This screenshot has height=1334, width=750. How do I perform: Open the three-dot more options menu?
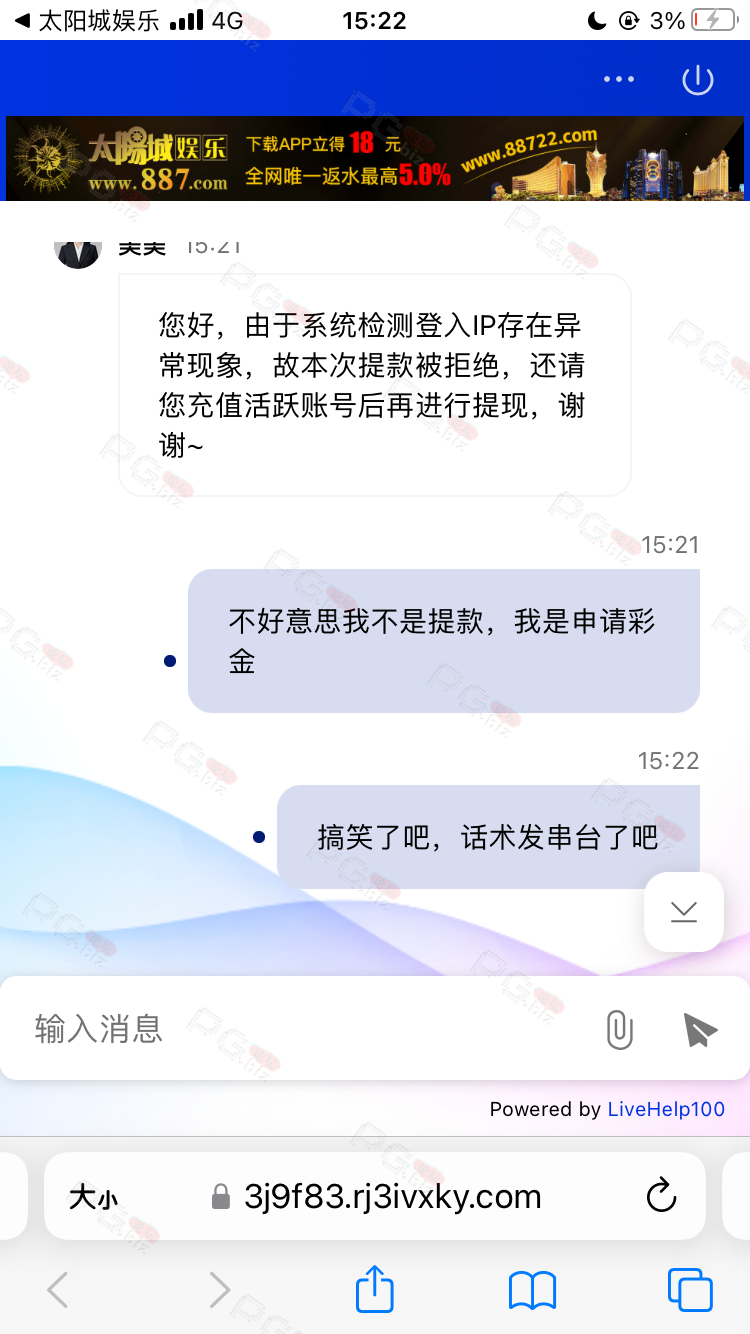click(x=618, y=80)
